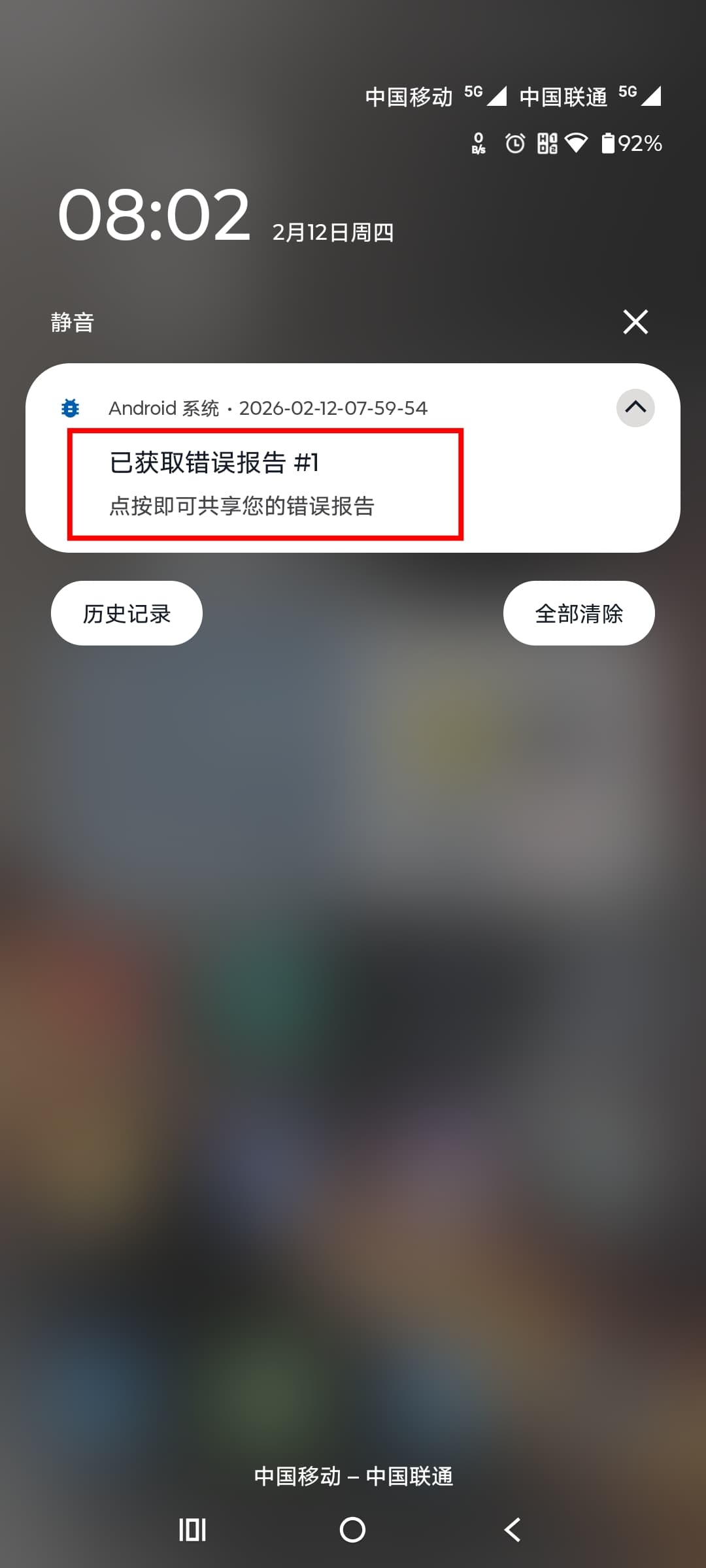Tap the 0 B/s network speed indicator
Image resolution: width=706 pixels, height=1568 pixels.
tap(478, 143)
